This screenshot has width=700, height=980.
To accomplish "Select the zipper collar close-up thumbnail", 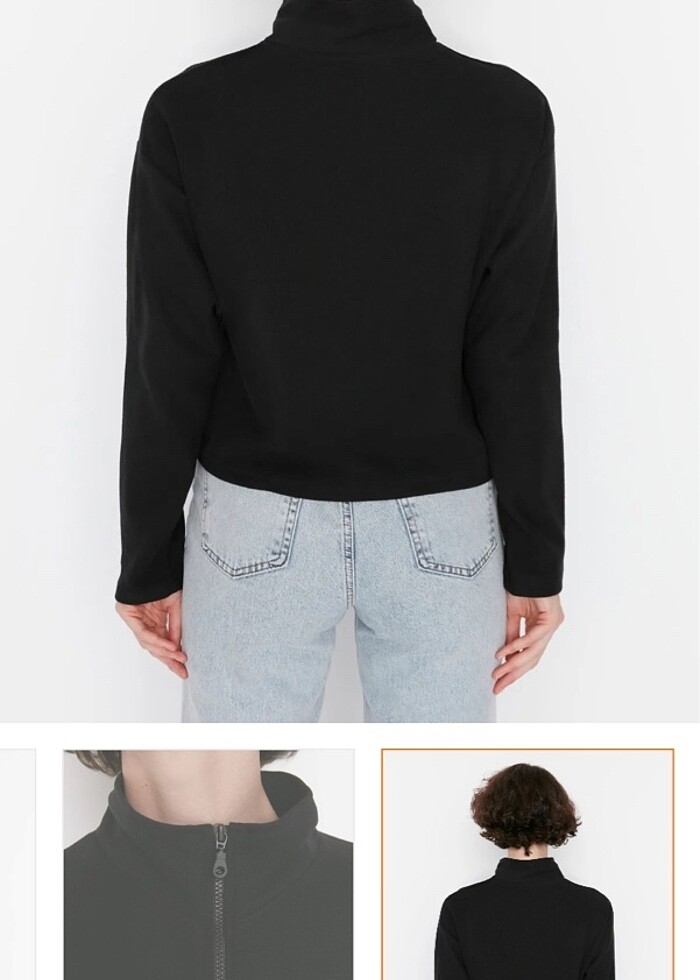I will coord(208,865).
